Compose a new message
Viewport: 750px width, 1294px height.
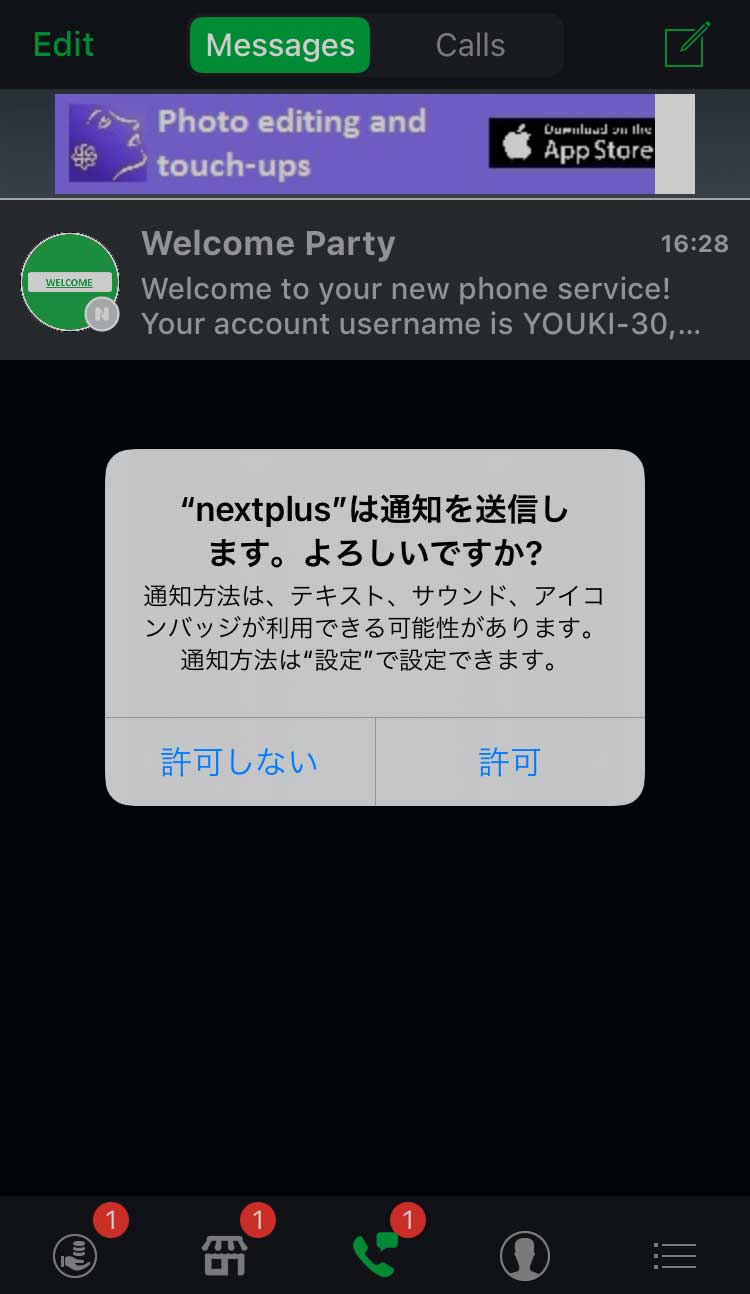pyautogui.click(x=687, y=45)
